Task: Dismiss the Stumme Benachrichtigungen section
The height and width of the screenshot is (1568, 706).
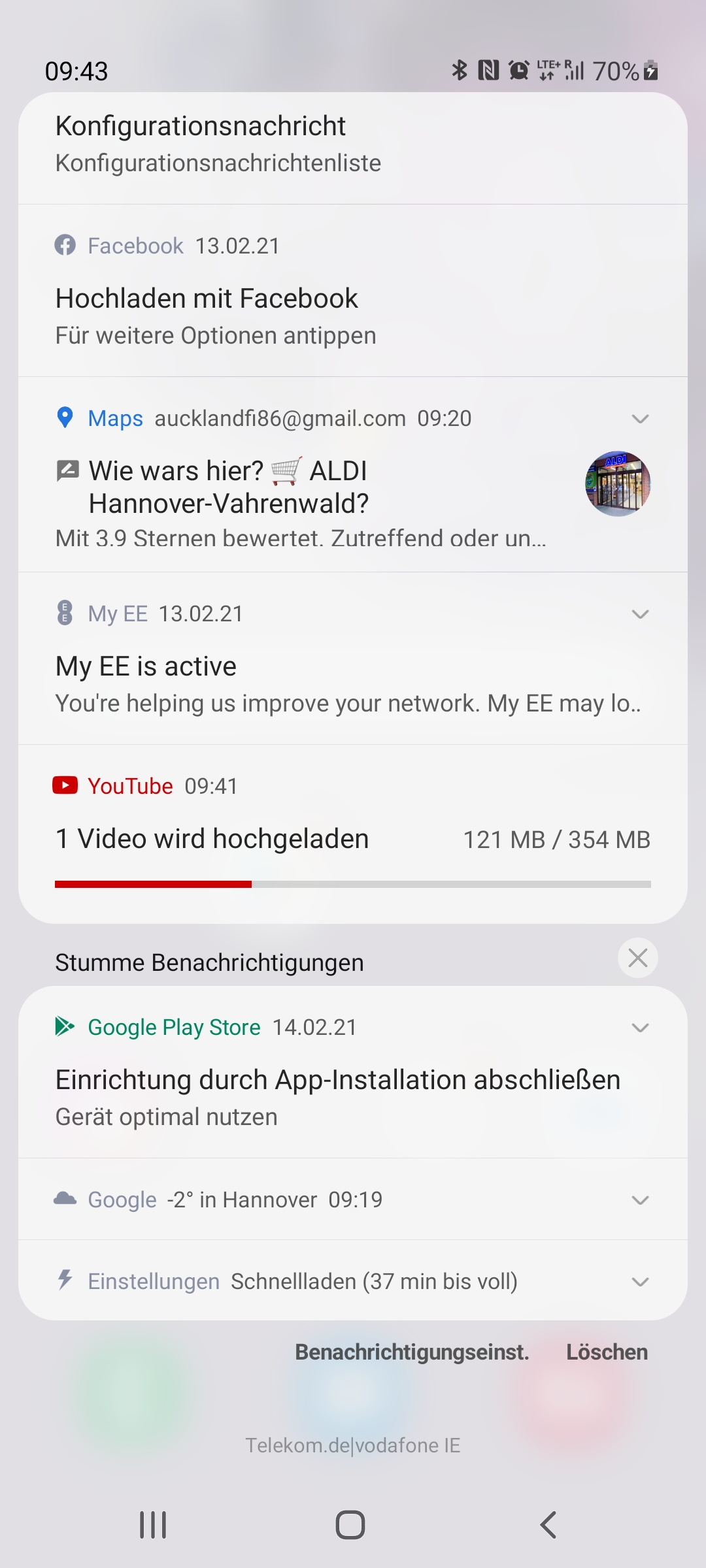Action: [x=638, y=958]
